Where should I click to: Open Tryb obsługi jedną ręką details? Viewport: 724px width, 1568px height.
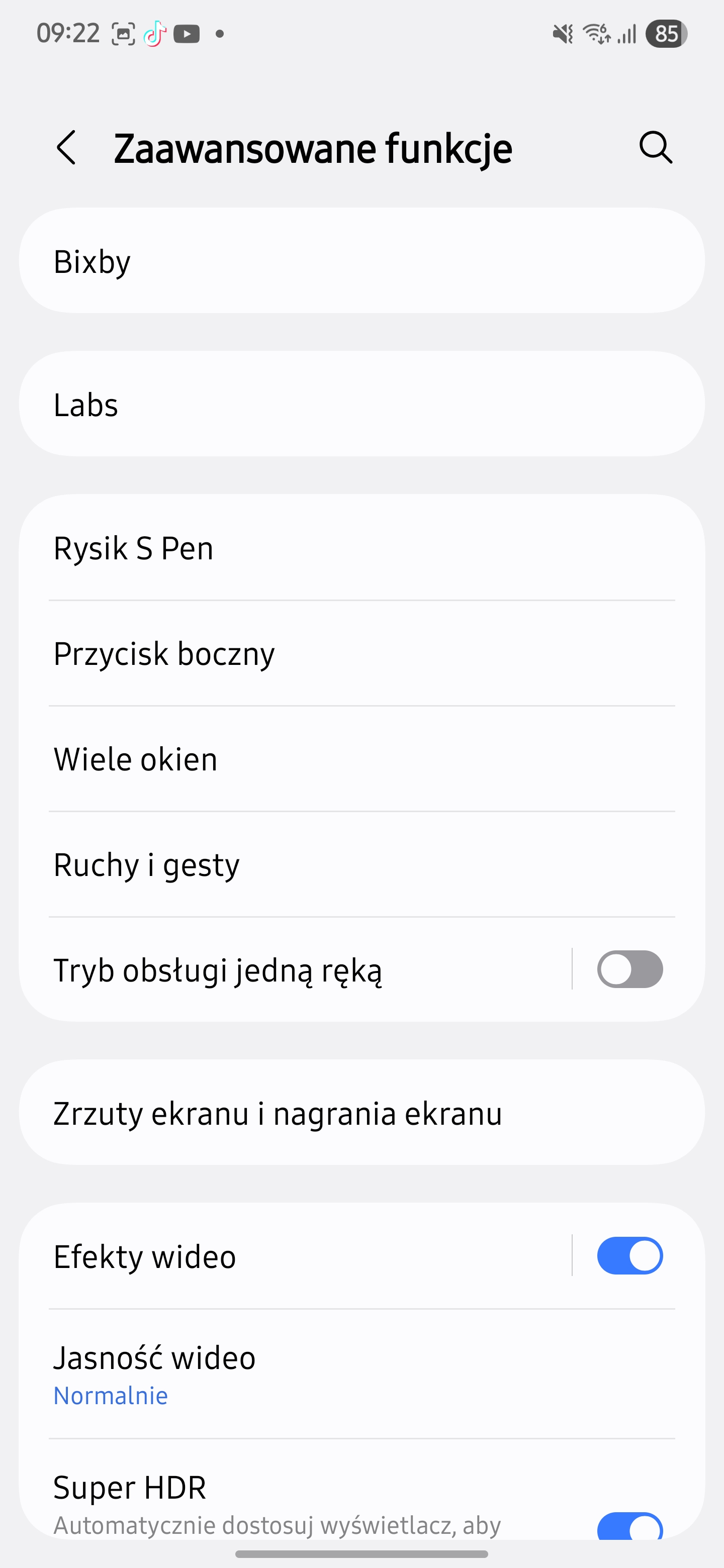click(x=295, y=969)
